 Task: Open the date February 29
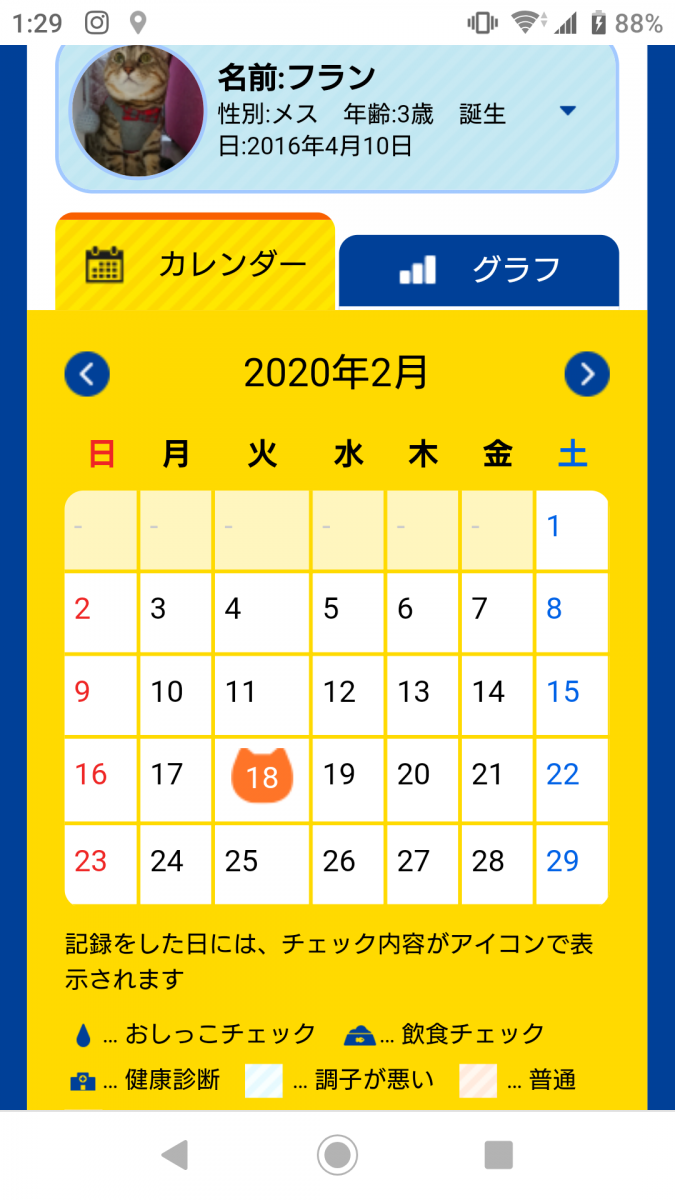click(x=571, y=864)
